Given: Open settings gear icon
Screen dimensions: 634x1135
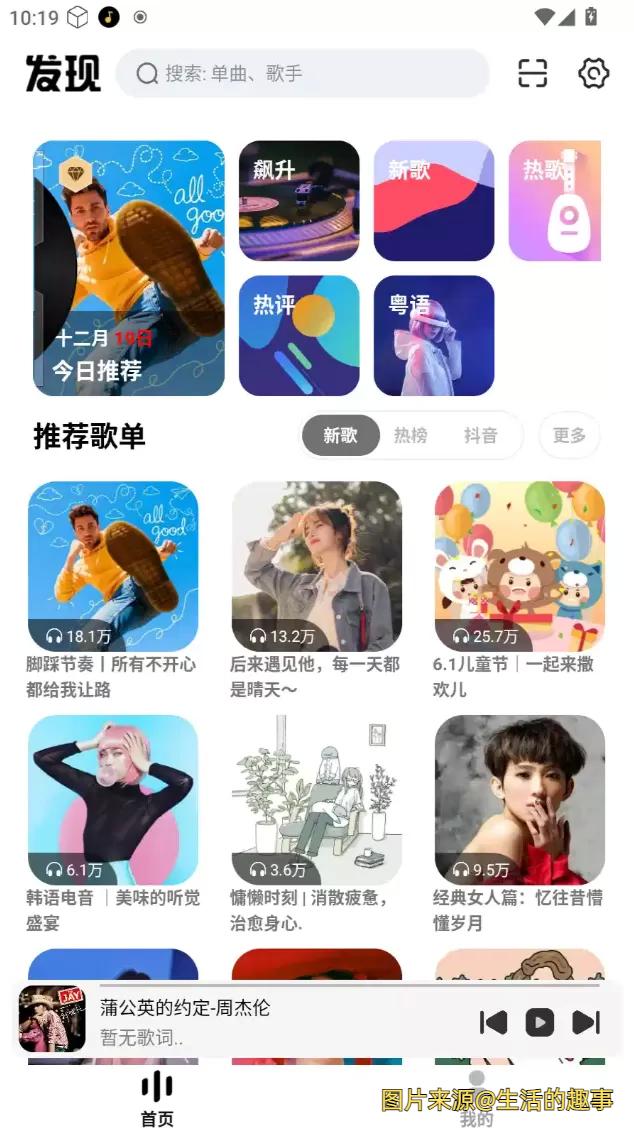Looking at the screenshot, I should click(x=593, y=74).
